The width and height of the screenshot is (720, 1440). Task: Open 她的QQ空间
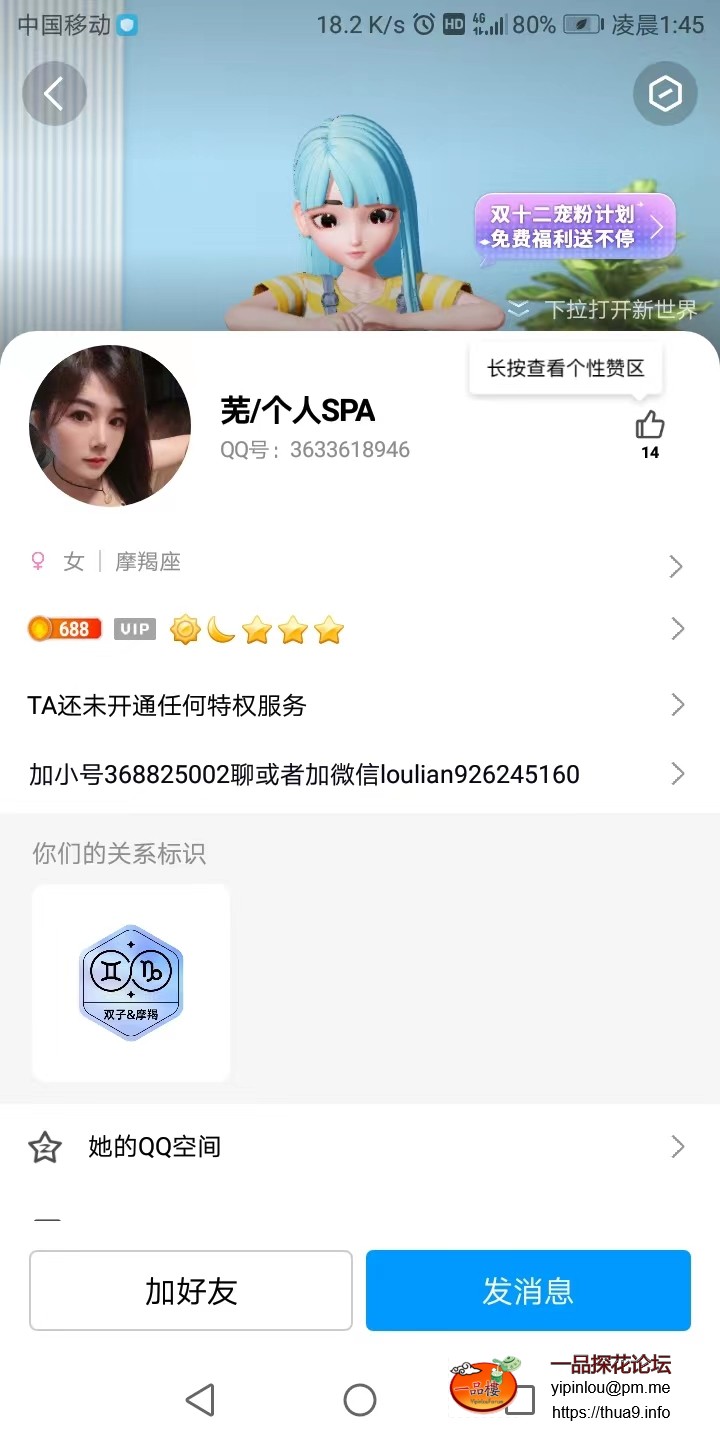(x=360, y=1147)
